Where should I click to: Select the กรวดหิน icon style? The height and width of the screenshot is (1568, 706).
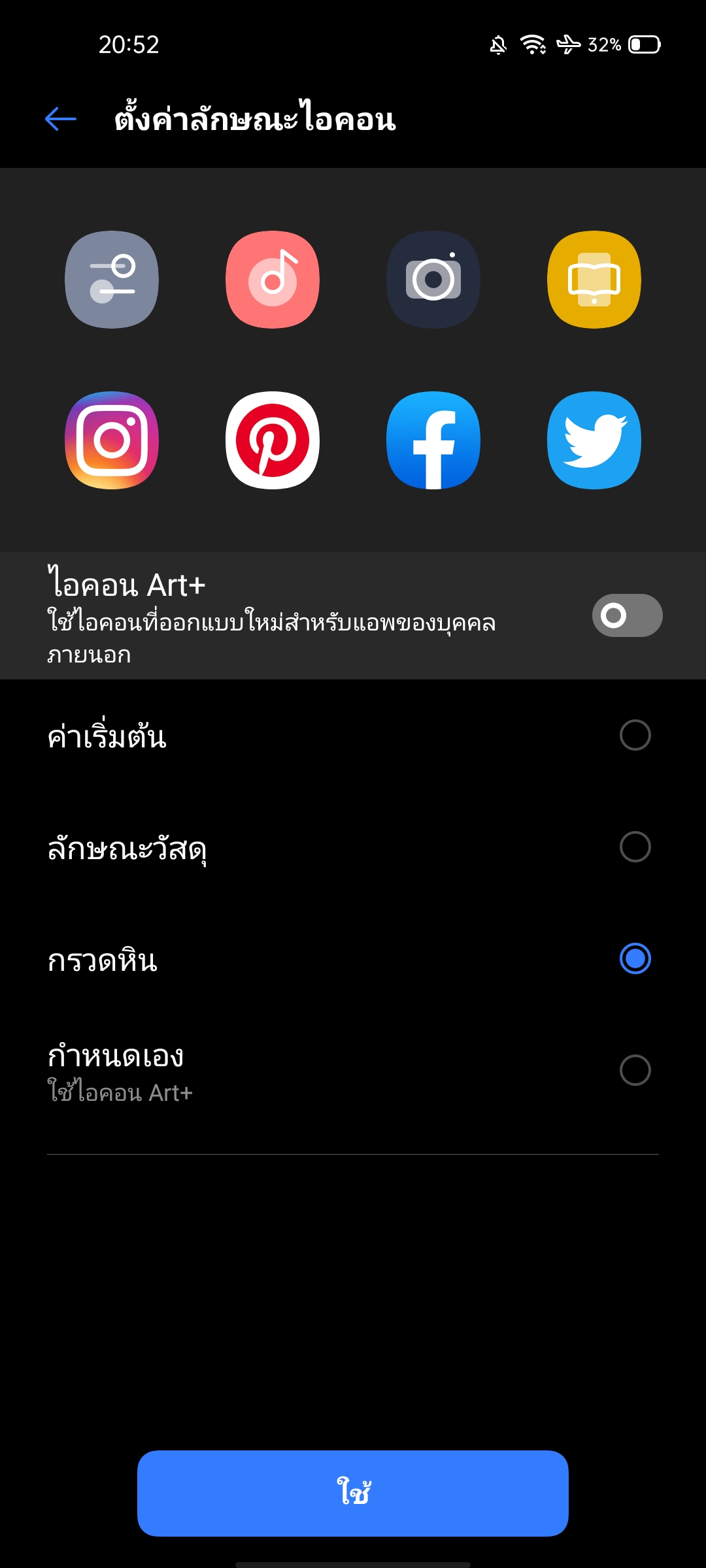click(x=635, y=959)
